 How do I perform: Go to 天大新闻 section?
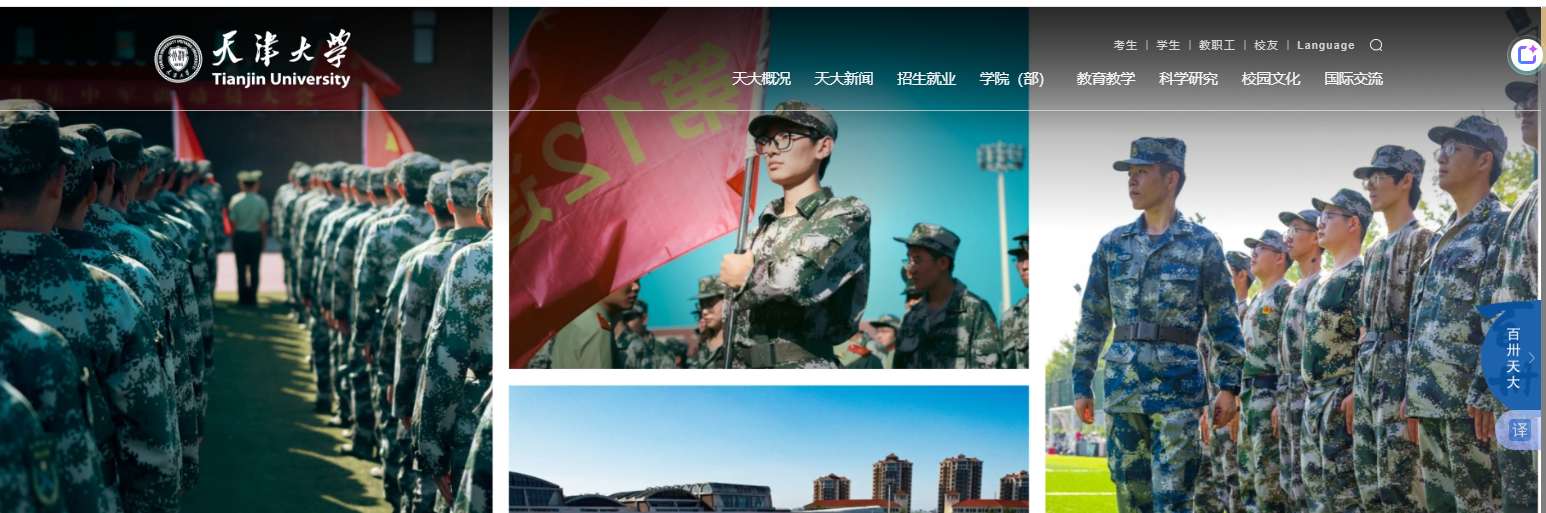(x=843, y=79)
